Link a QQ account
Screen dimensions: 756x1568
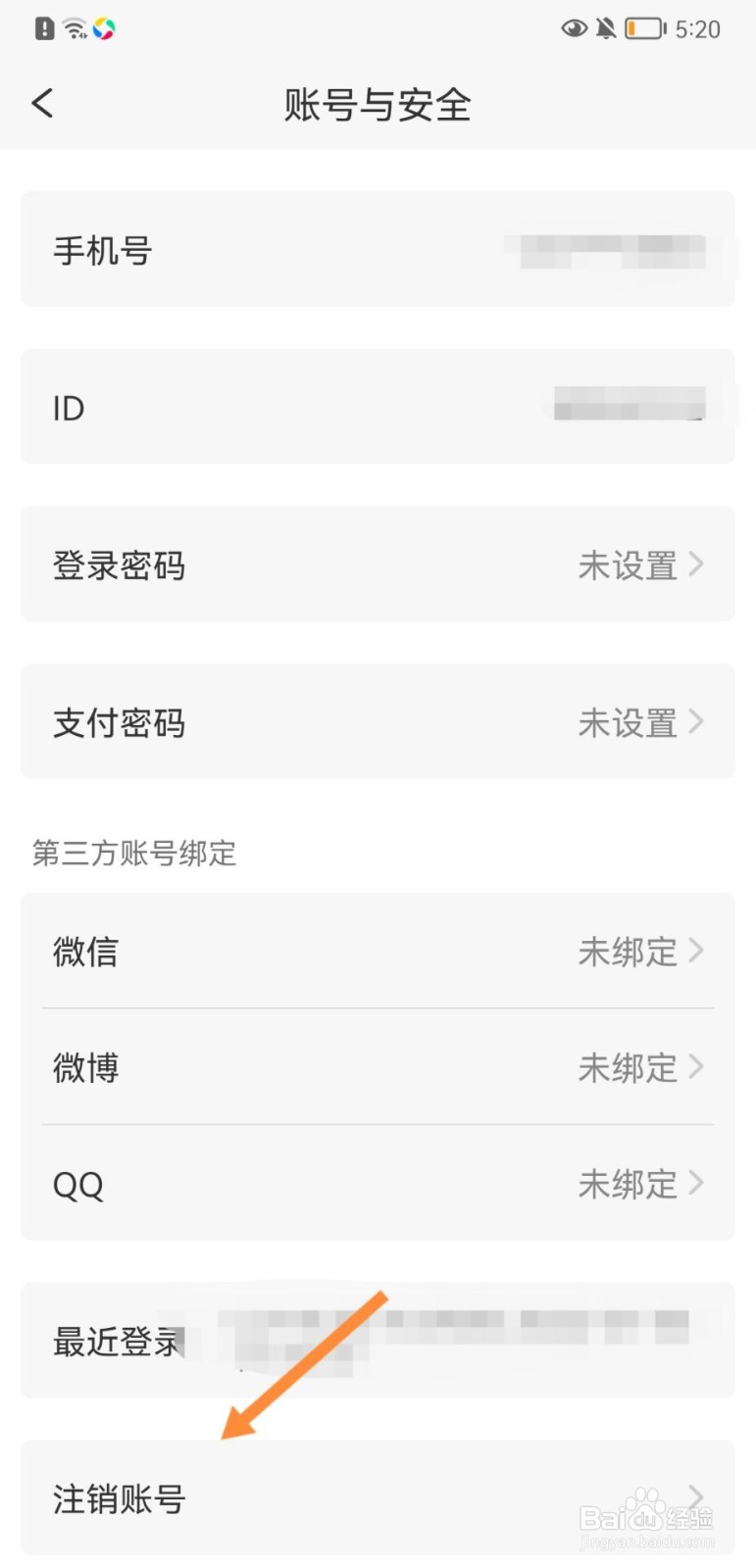click(630, 1184)
